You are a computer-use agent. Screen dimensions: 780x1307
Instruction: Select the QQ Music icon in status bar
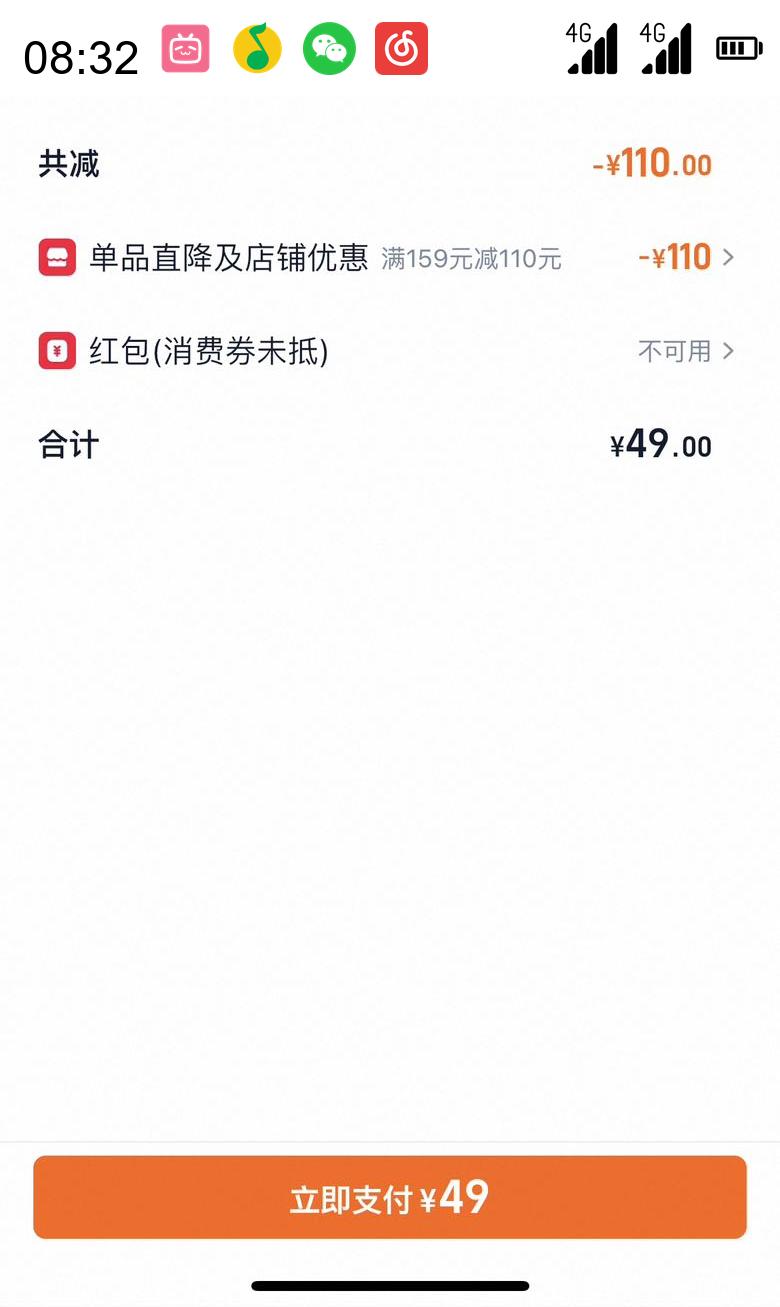point(257,47)
